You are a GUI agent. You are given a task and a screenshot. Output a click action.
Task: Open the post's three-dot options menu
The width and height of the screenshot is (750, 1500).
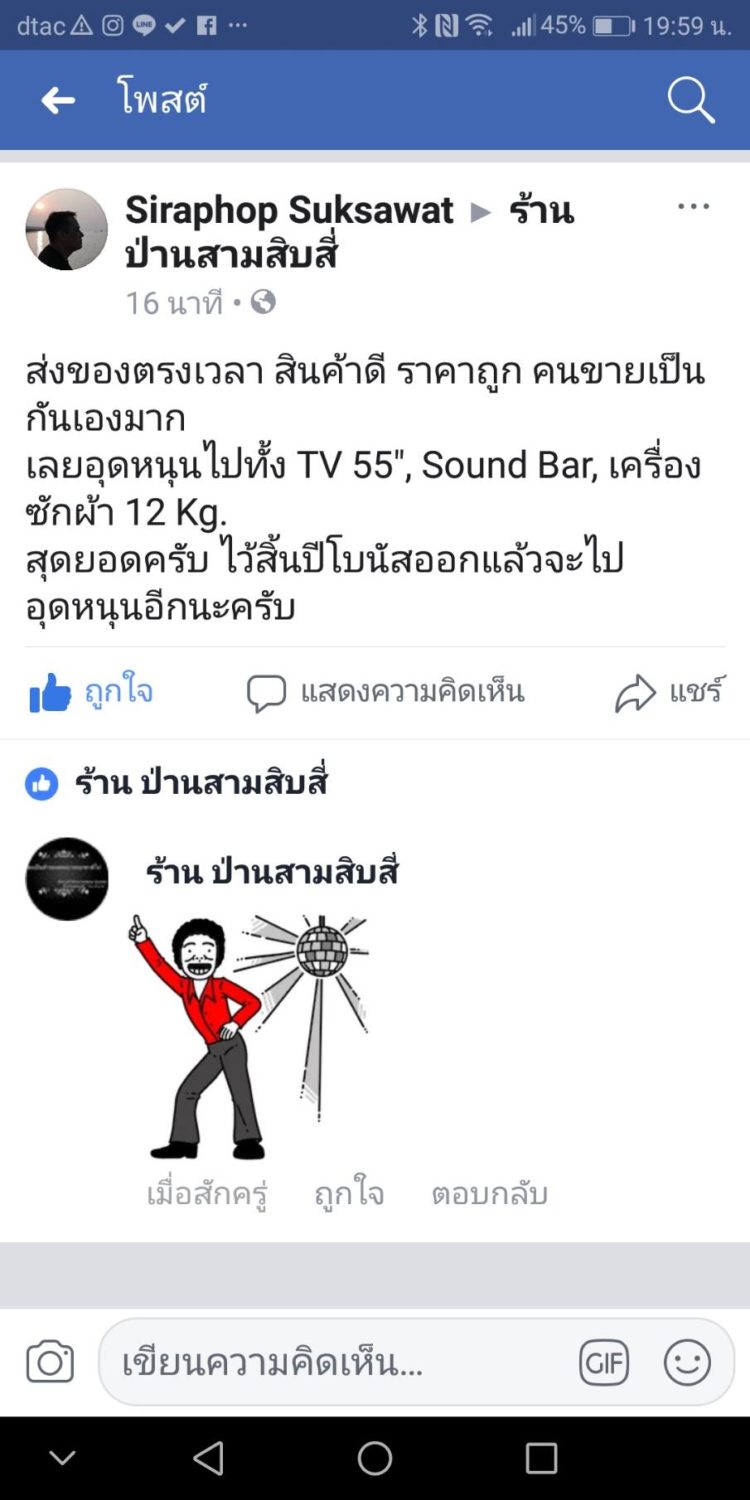(693, 207)
